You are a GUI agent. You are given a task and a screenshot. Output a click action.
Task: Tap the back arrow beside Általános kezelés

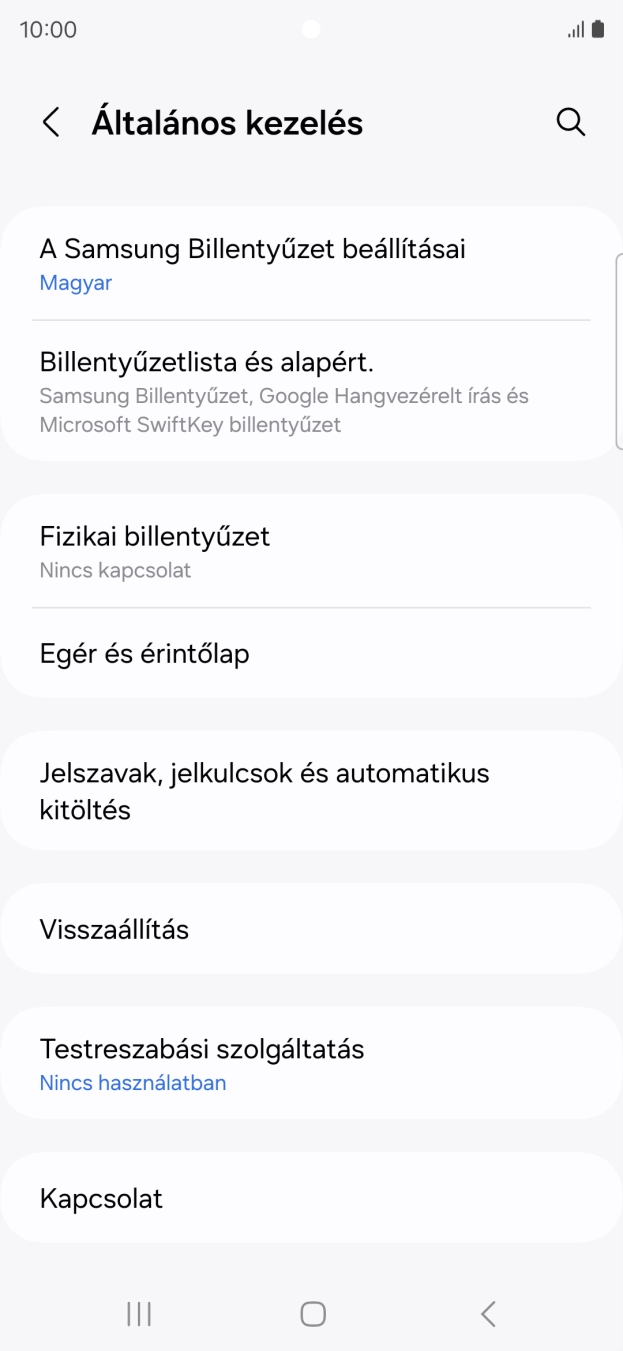click(51, 123)
